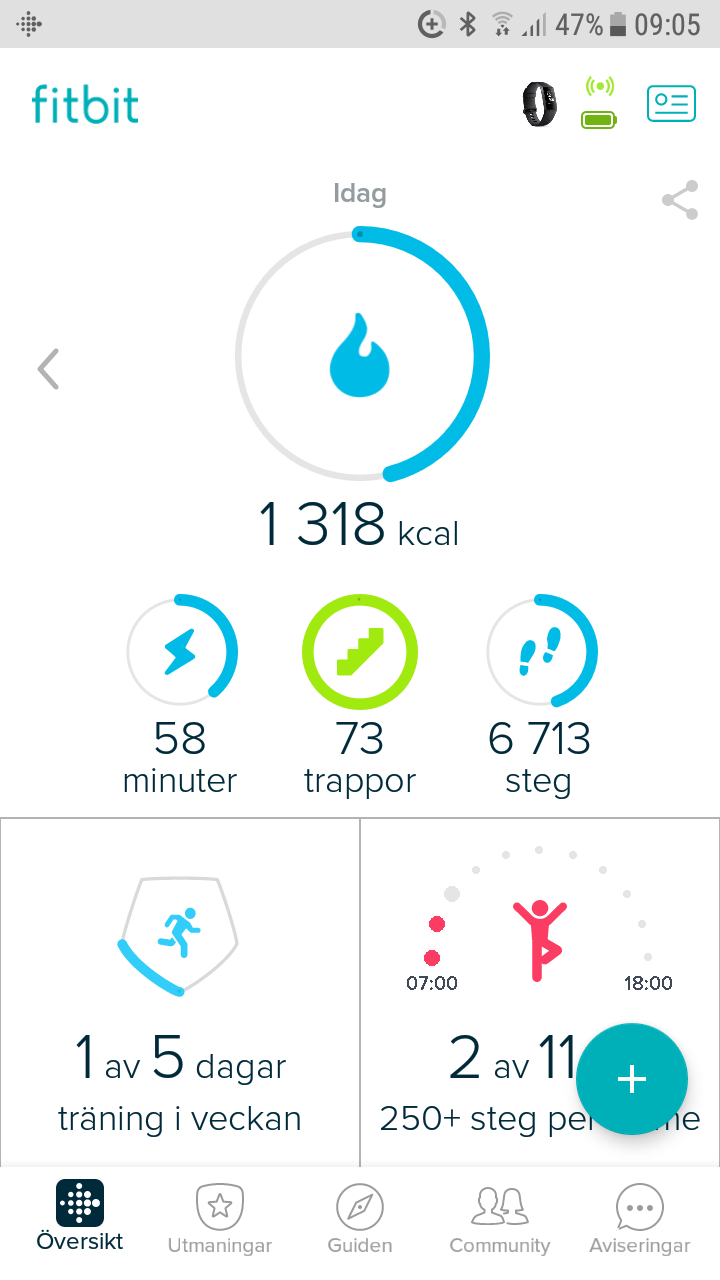Open the träning i veckan exercise card
Viewport: 720px width, 1280px height.
click(x=180, y=990)
